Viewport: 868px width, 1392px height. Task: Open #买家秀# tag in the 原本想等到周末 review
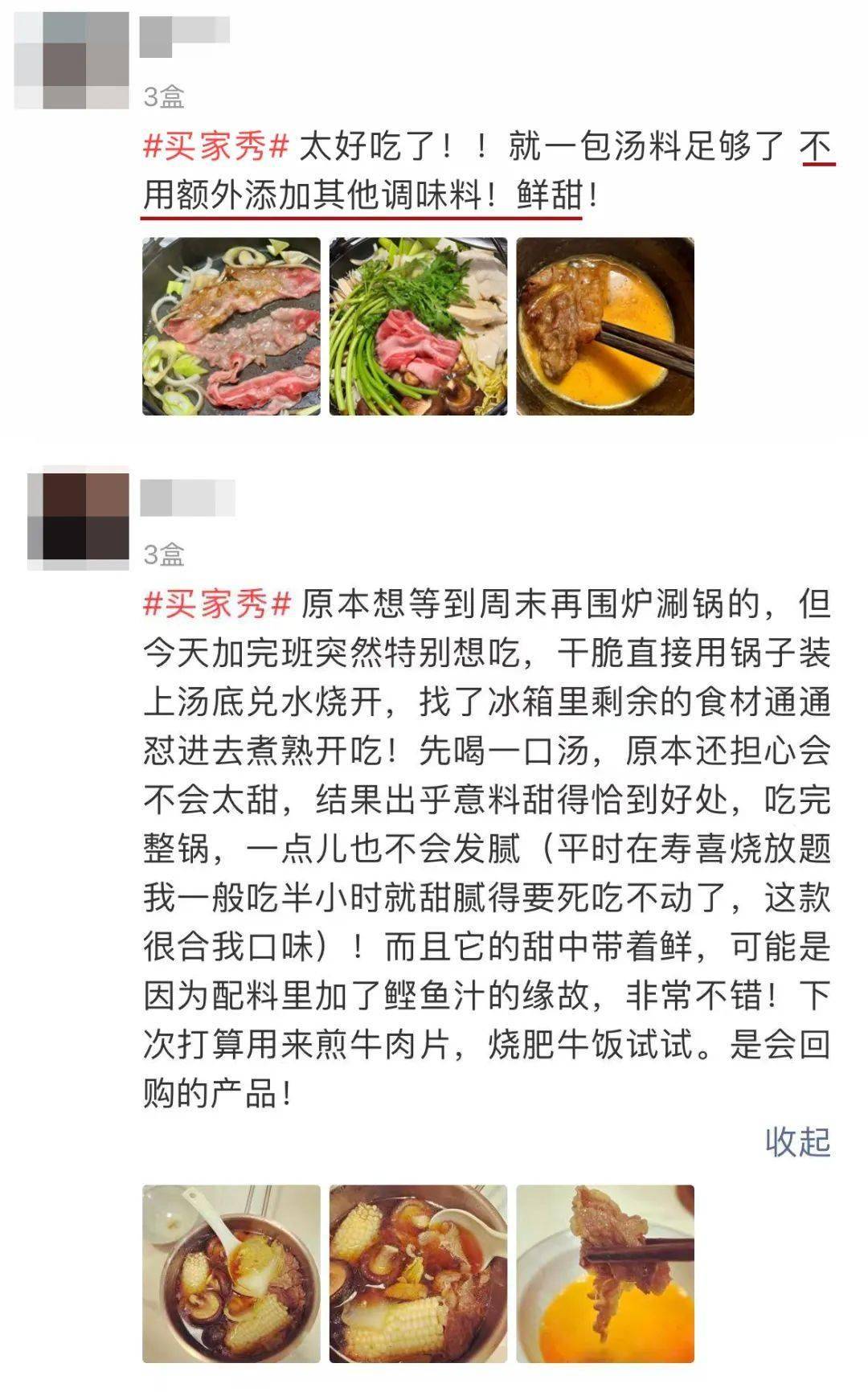click(216, 604)
